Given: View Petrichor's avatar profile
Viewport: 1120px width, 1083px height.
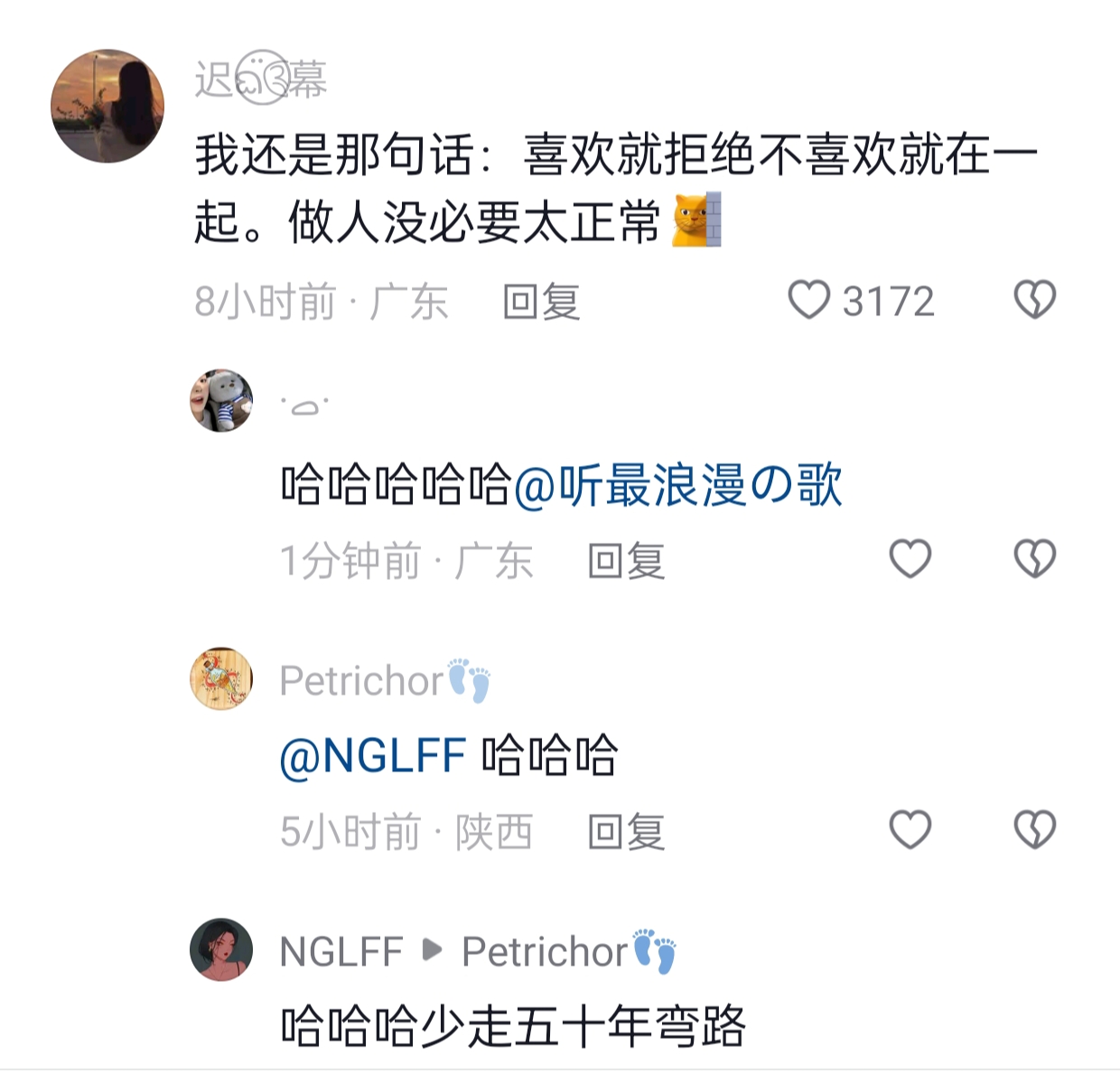Looking at the screenshot, I should pos(221,678).
